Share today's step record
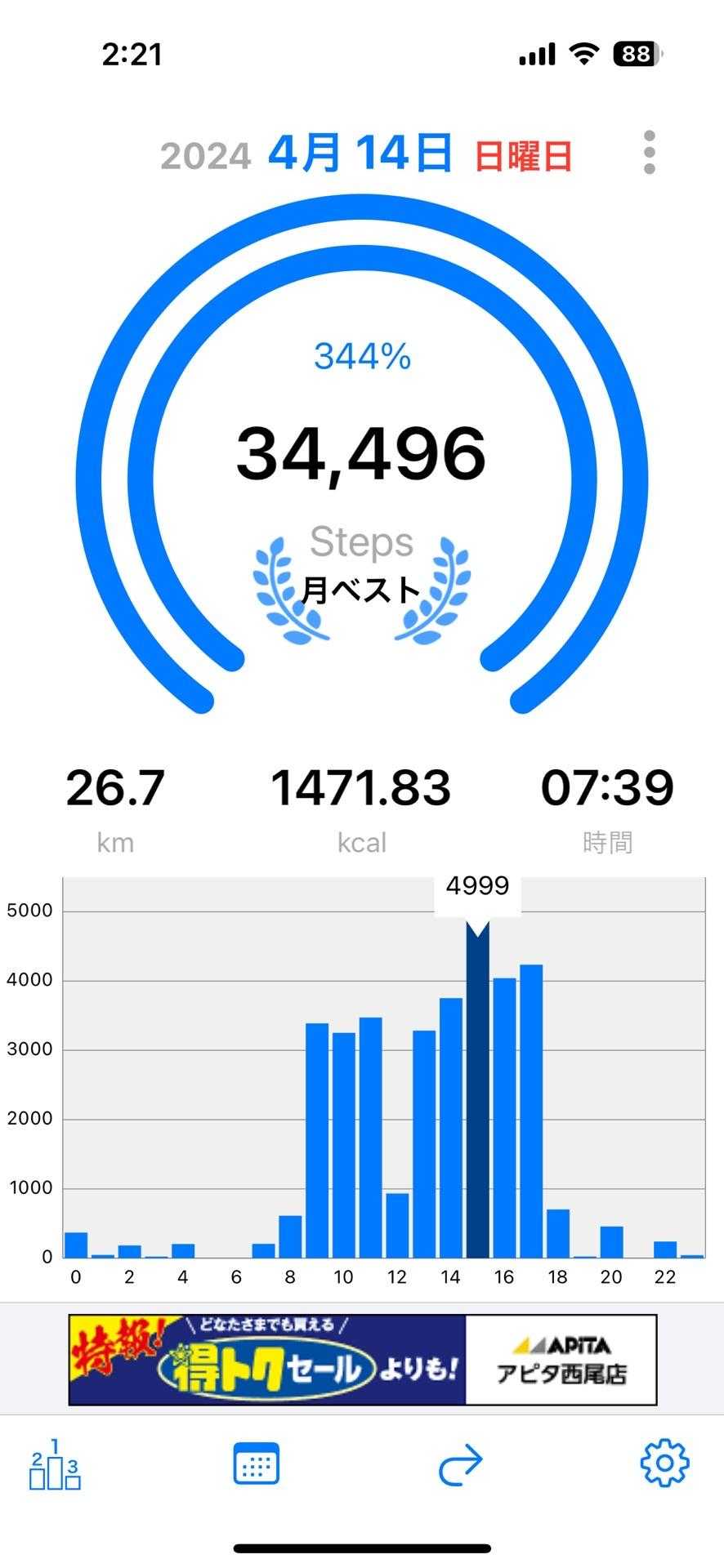Viewport: 724px width, 1568px height. pos(460,1464)
